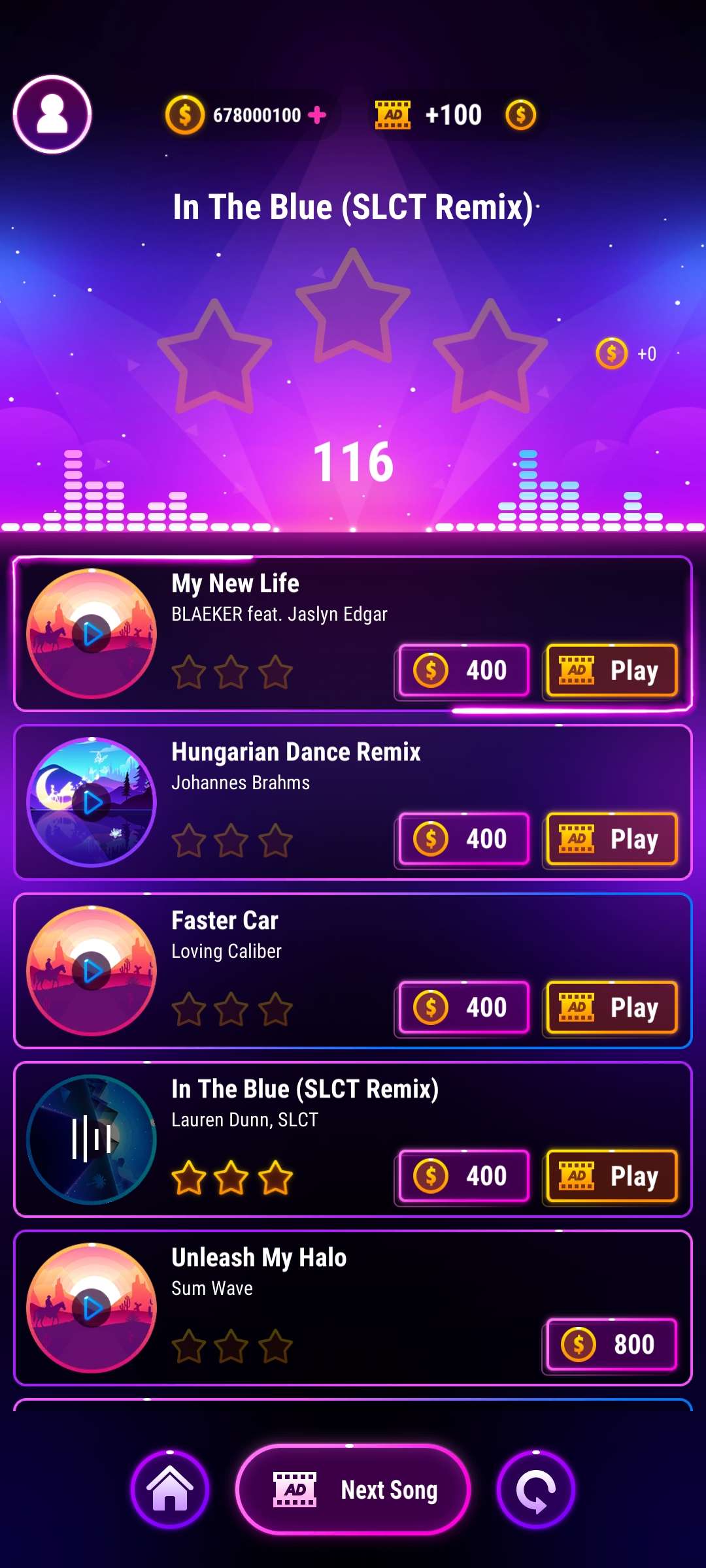
Task: Go to the home screen
Action: (170, 1490)
